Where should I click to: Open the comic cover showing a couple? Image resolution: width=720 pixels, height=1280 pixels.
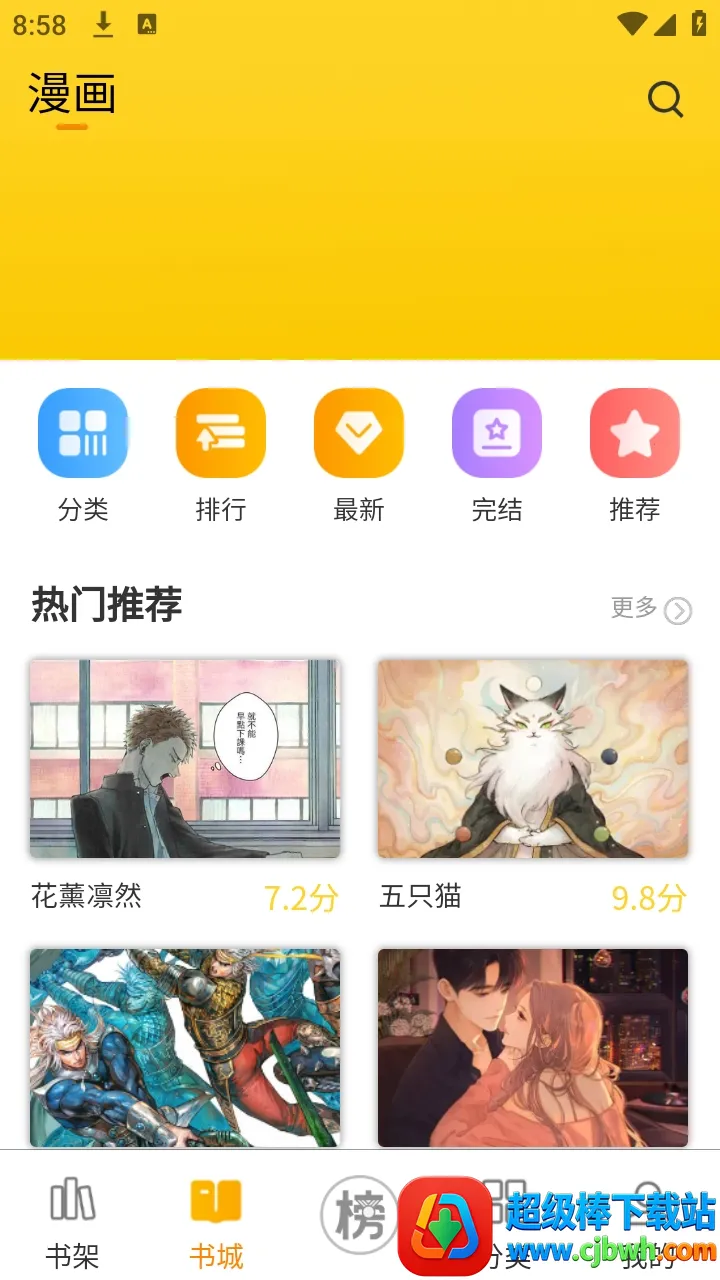pos(533,1047)
